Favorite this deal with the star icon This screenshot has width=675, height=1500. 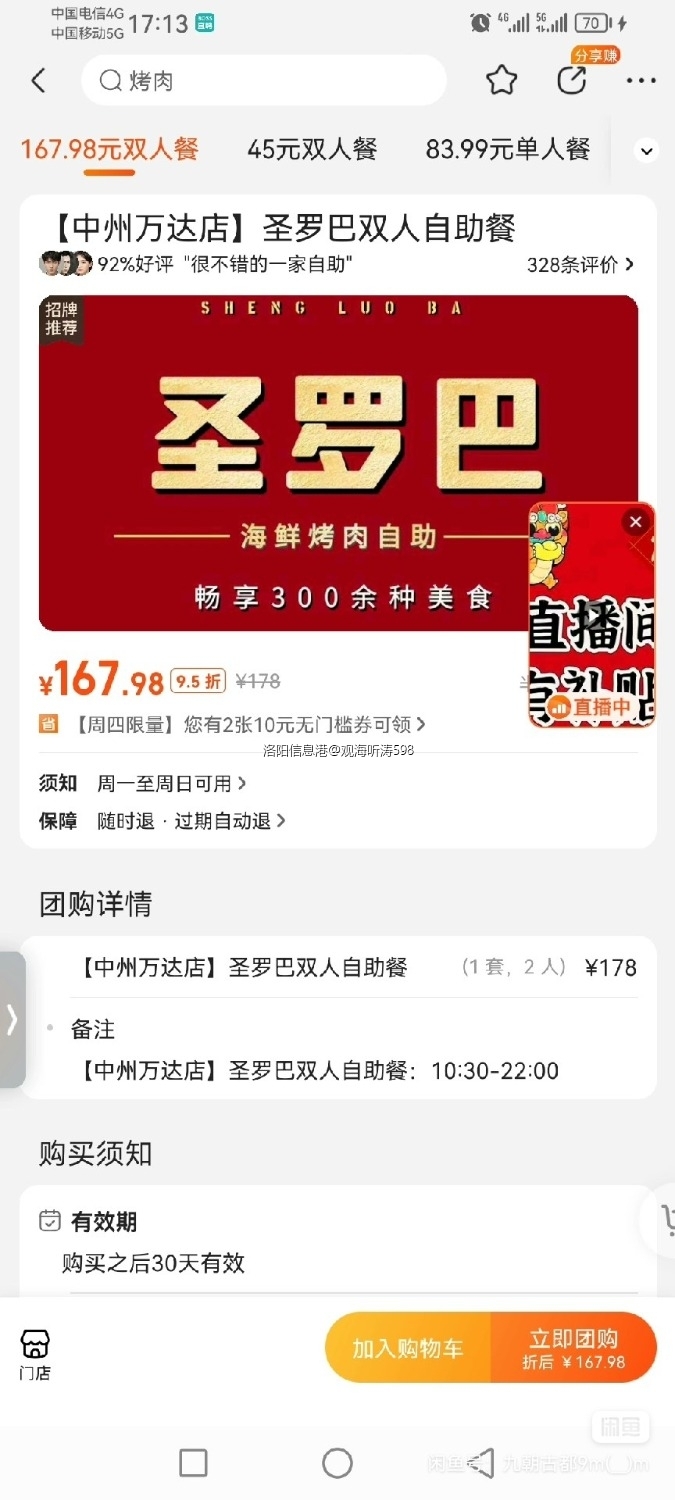tap(501, 81)
